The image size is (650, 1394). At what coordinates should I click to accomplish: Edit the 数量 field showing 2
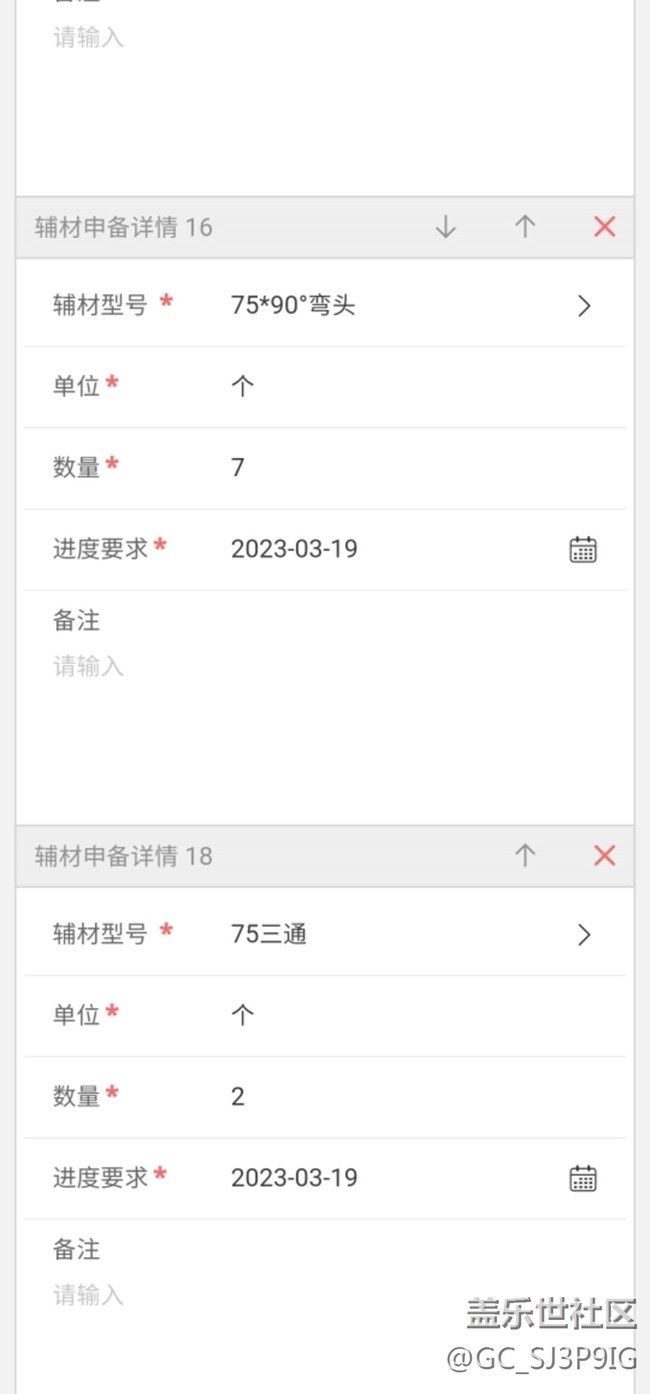[x=400, y=1096]
